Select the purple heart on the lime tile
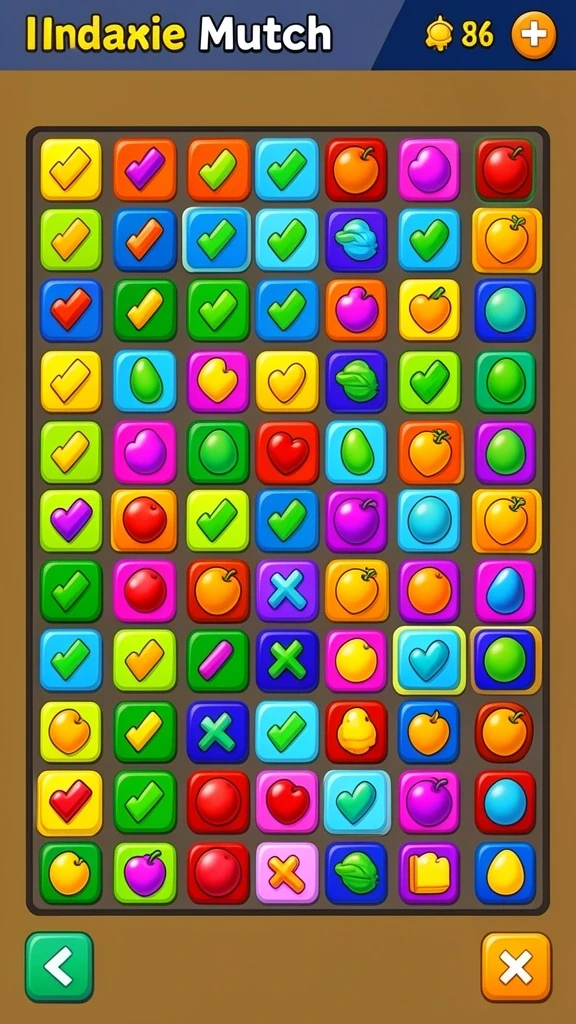The image size is (576, 1024). (x=71, y=520)
